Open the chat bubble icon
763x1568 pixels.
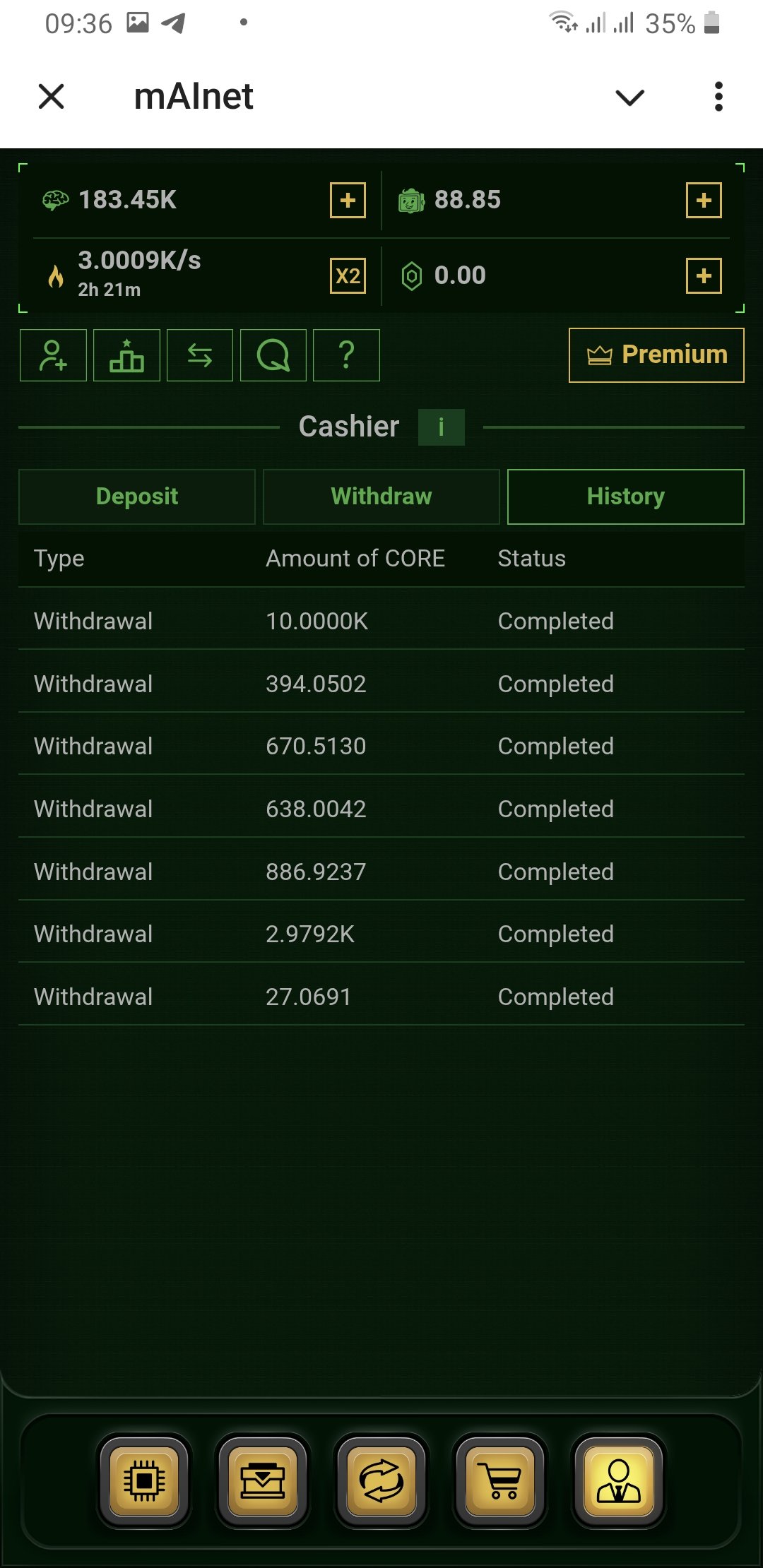coord(273,355)
